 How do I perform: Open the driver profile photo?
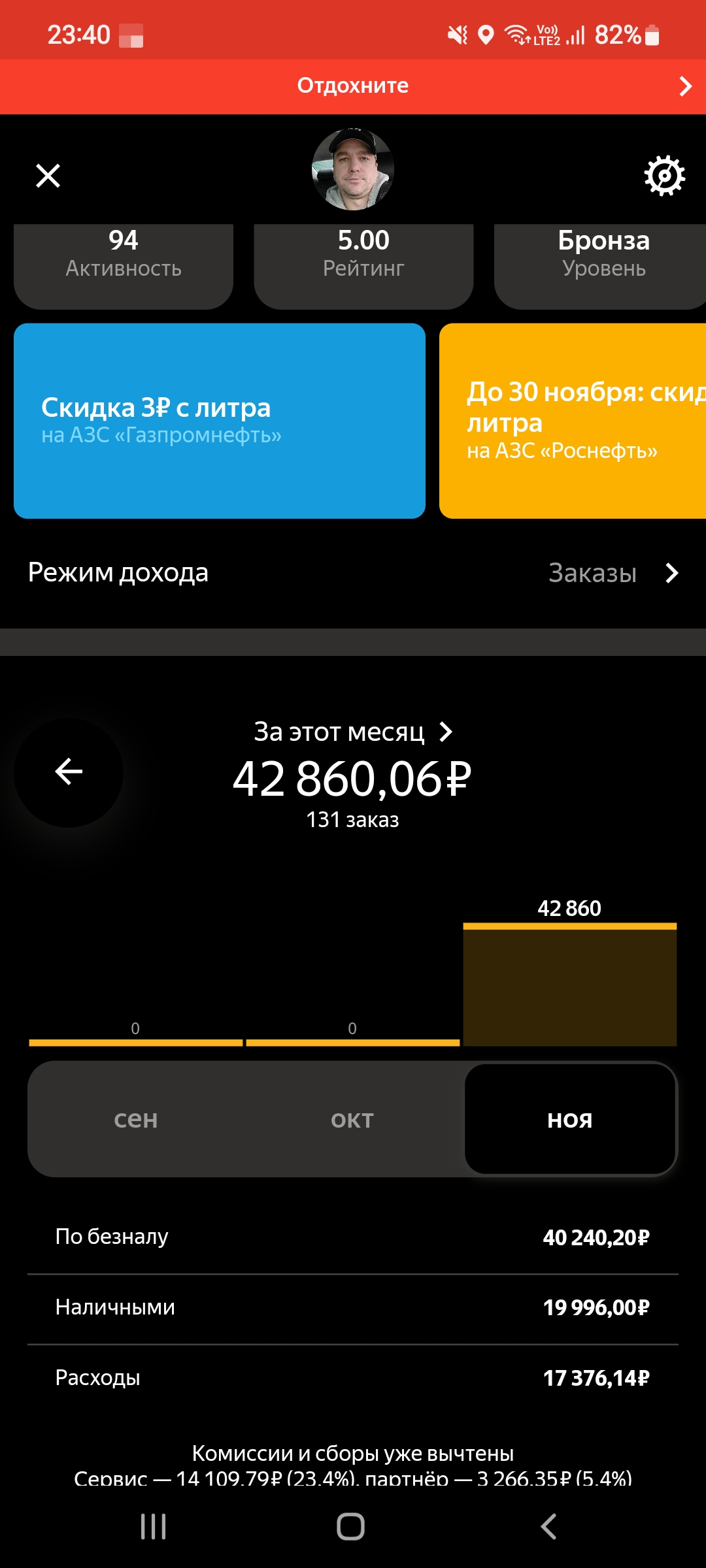(x=353, y=169)
